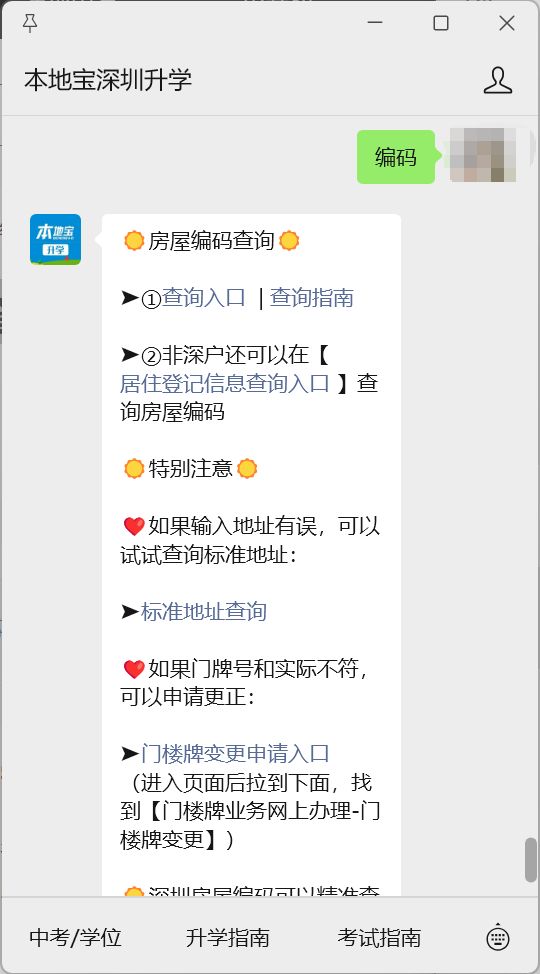Open the 升学指南 menu
The width and height of the screenshot is (540, 974).
(x=227, y=937)
